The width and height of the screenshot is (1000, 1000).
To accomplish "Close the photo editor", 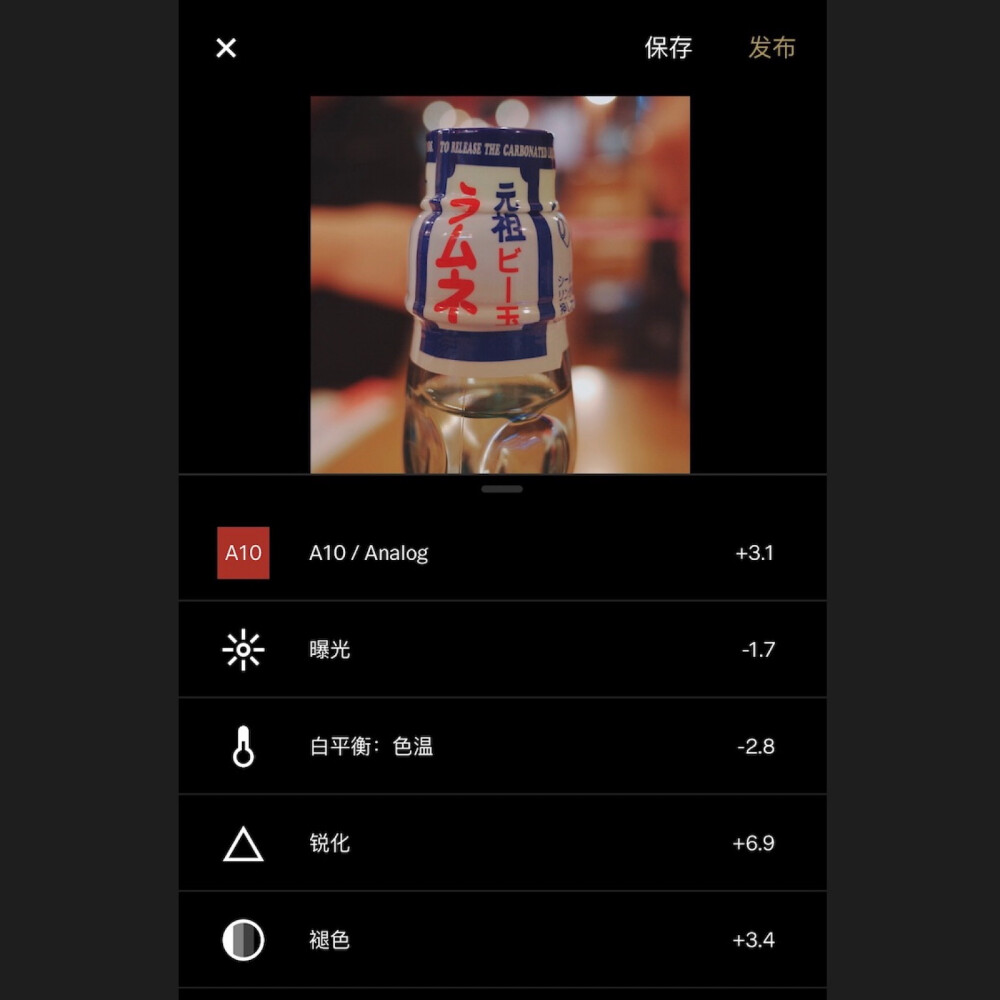I will click(226, 48).
